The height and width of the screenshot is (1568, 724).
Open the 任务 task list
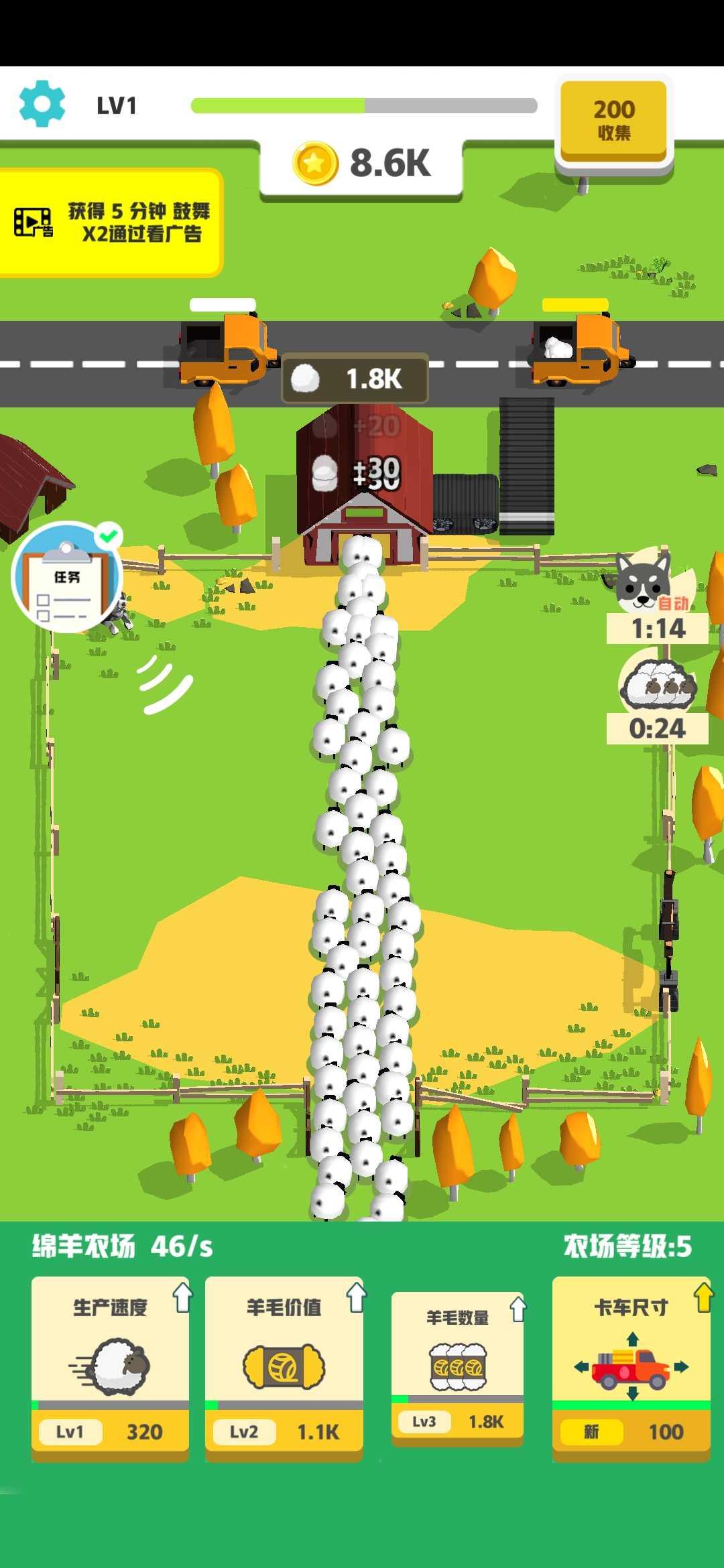point(66,578)
